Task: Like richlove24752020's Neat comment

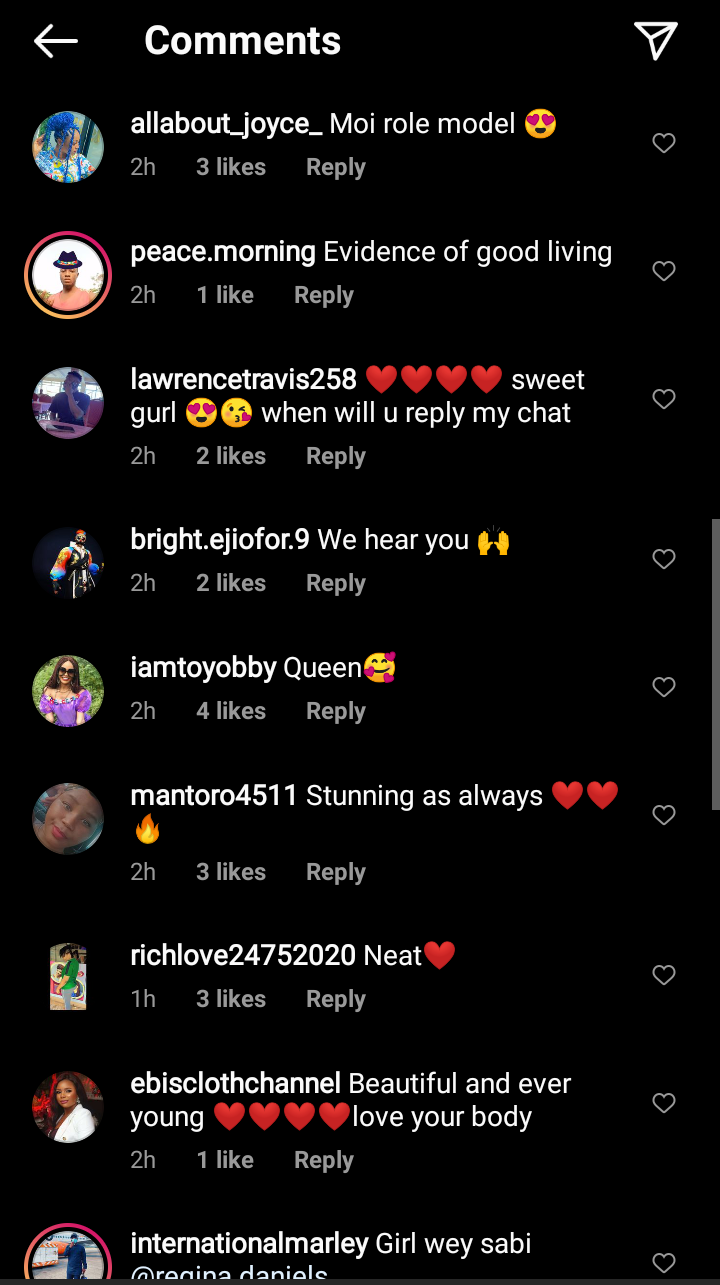Action: (x=664, y=975)
